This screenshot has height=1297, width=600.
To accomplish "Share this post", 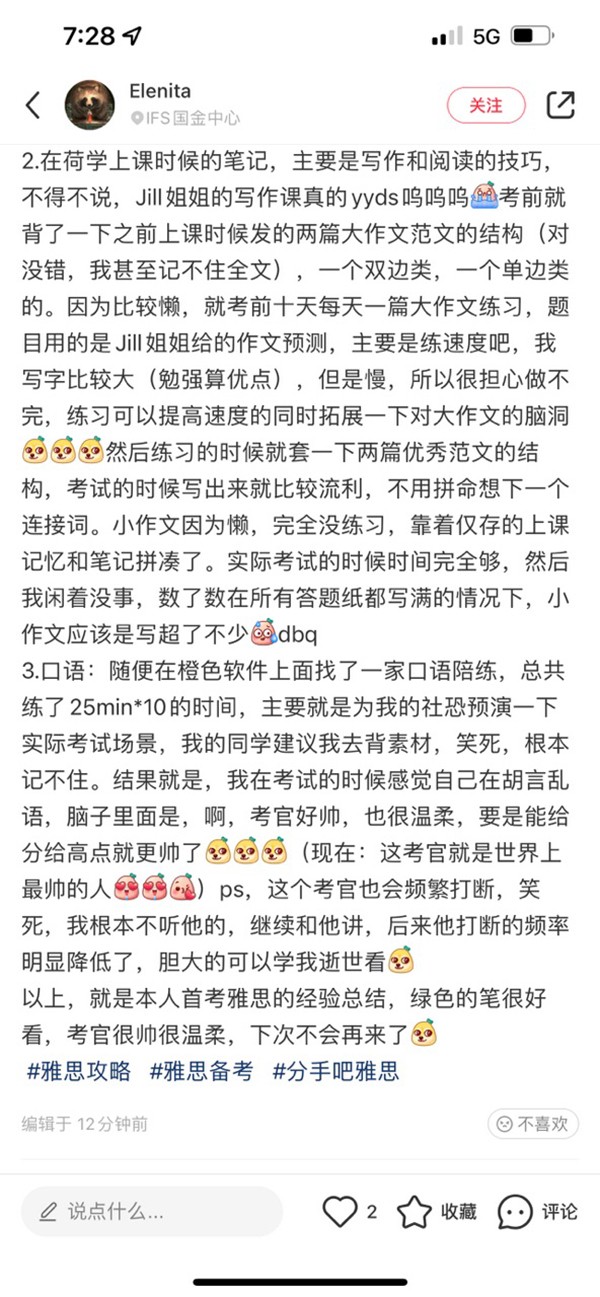I will pos(560,104).
